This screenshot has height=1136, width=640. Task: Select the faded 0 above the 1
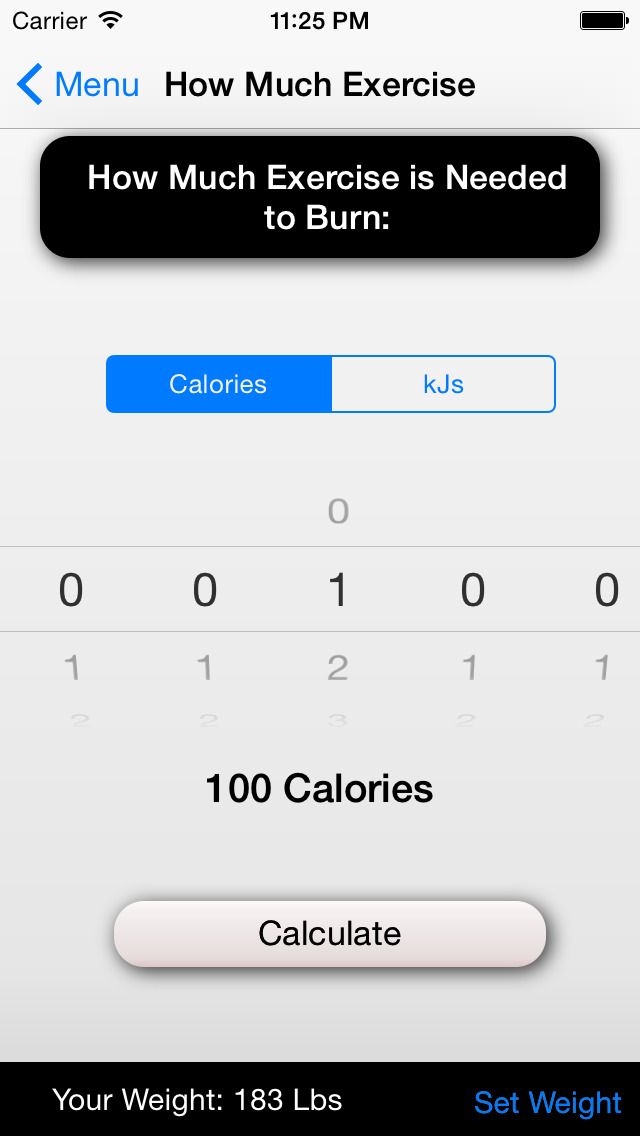pyautogui.click(x=338, y=511)
